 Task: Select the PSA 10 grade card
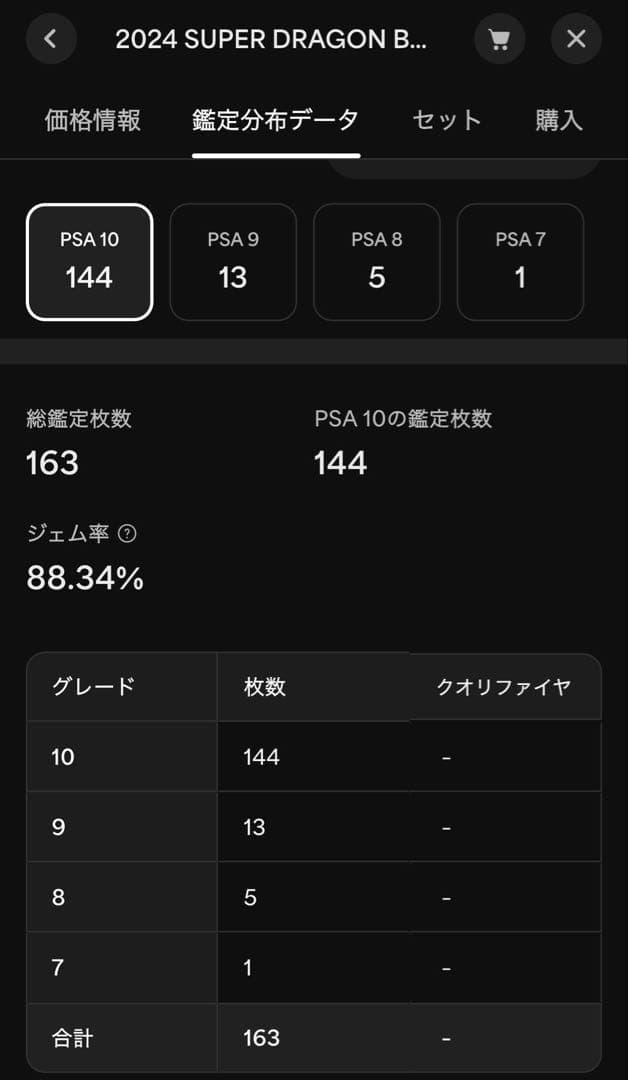(90, 262)
